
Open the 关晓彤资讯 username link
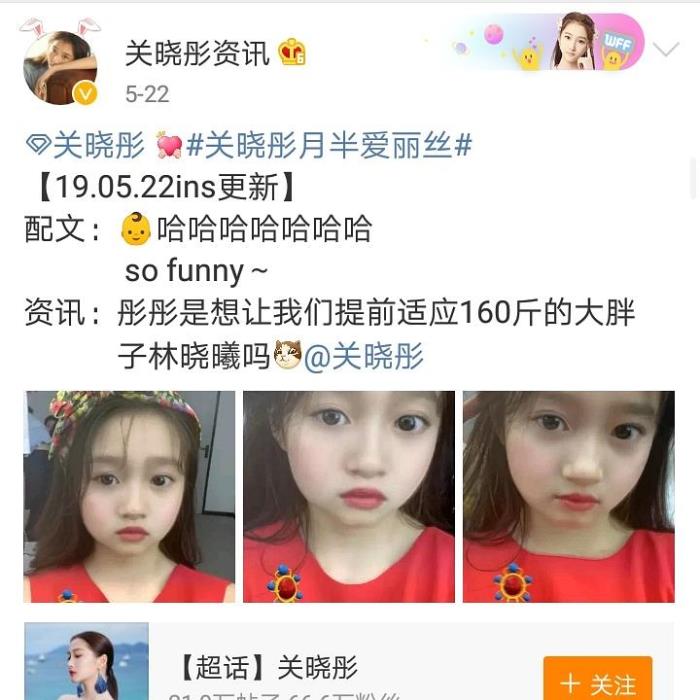(197, 53)
